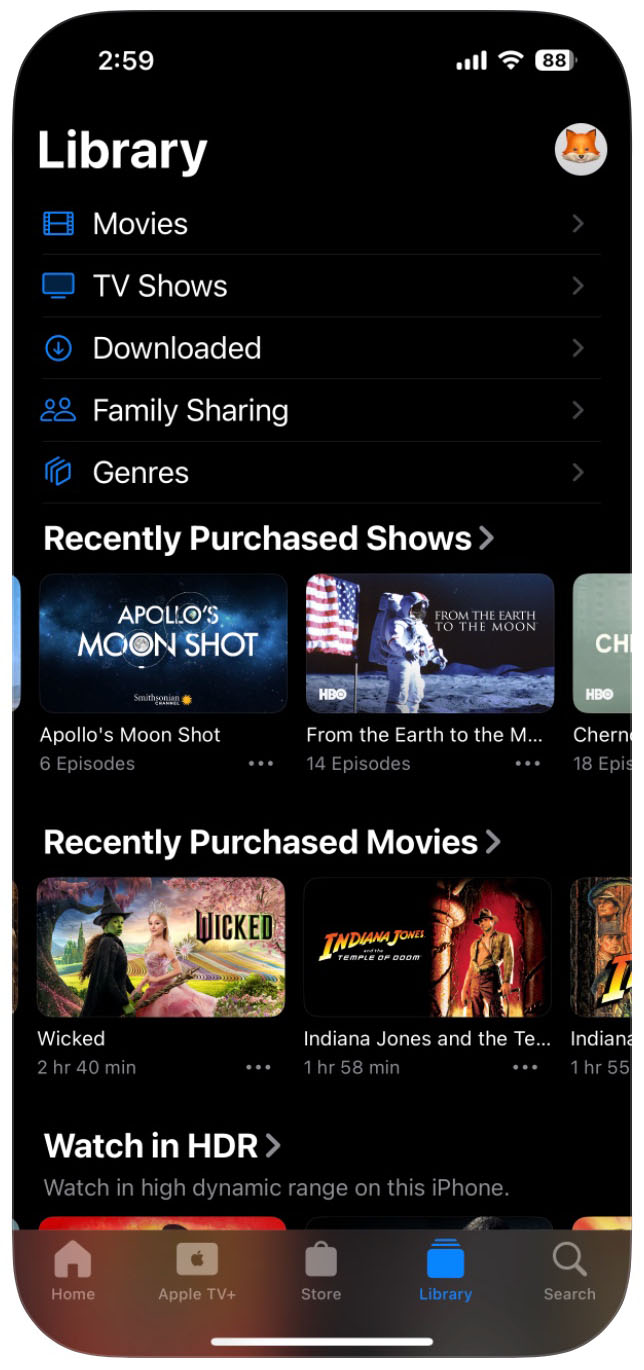Open more options for Indiana Jones Temple of Doom
This screenshot has width=644, height=1370.
[x=526, y=1068]
